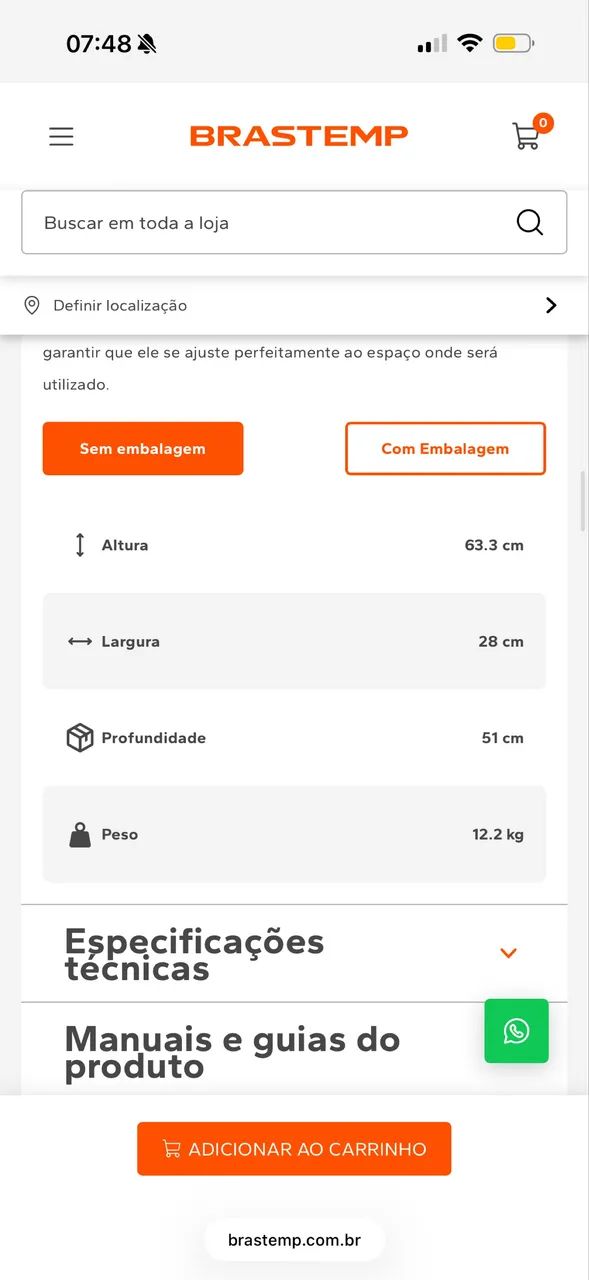The height and width of the screenshot is (1280, 589).
Task: Tap the magnifier search icon
Action: (x=530, y=222)
